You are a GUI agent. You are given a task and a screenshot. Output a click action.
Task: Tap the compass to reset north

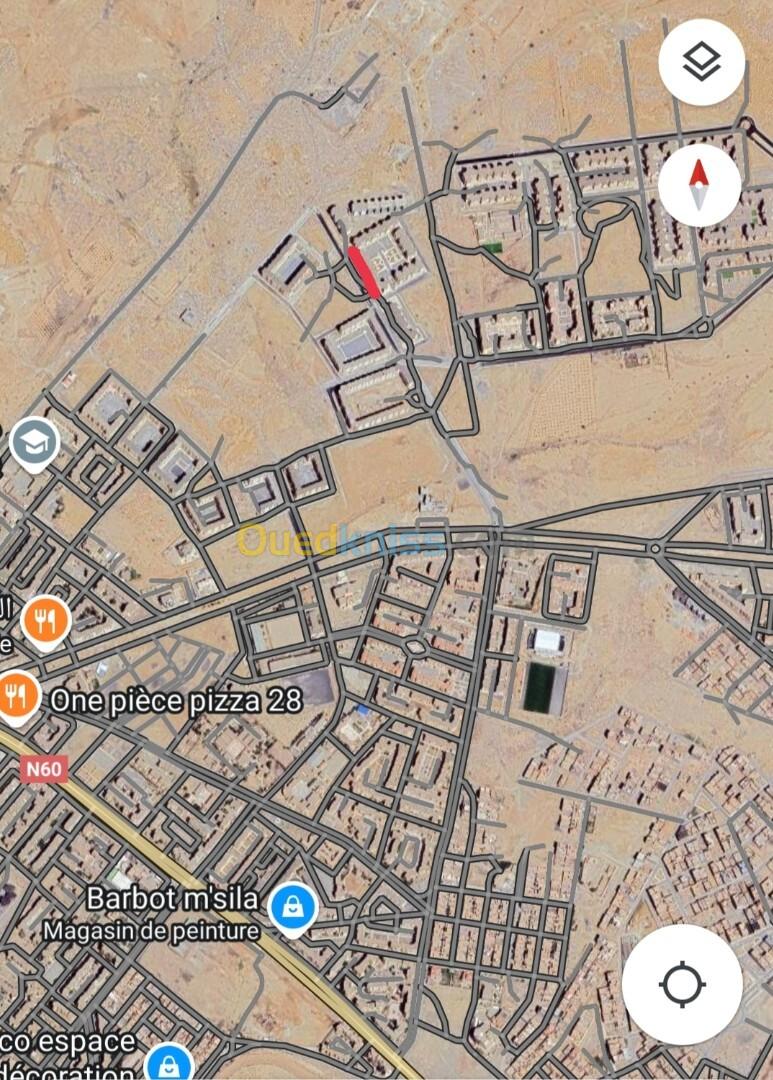699,185
